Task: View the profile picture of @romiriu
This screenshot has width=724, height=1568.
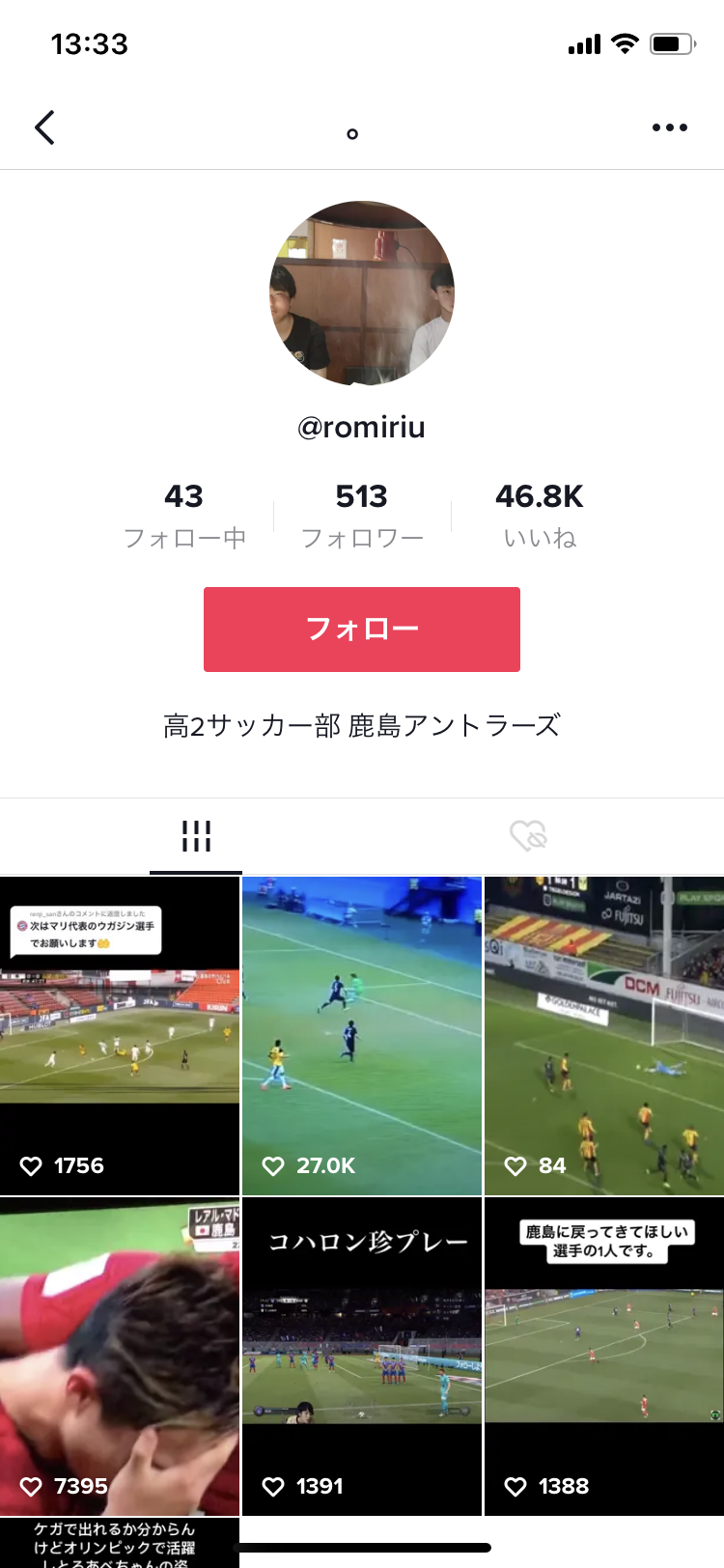Action: 362,294
